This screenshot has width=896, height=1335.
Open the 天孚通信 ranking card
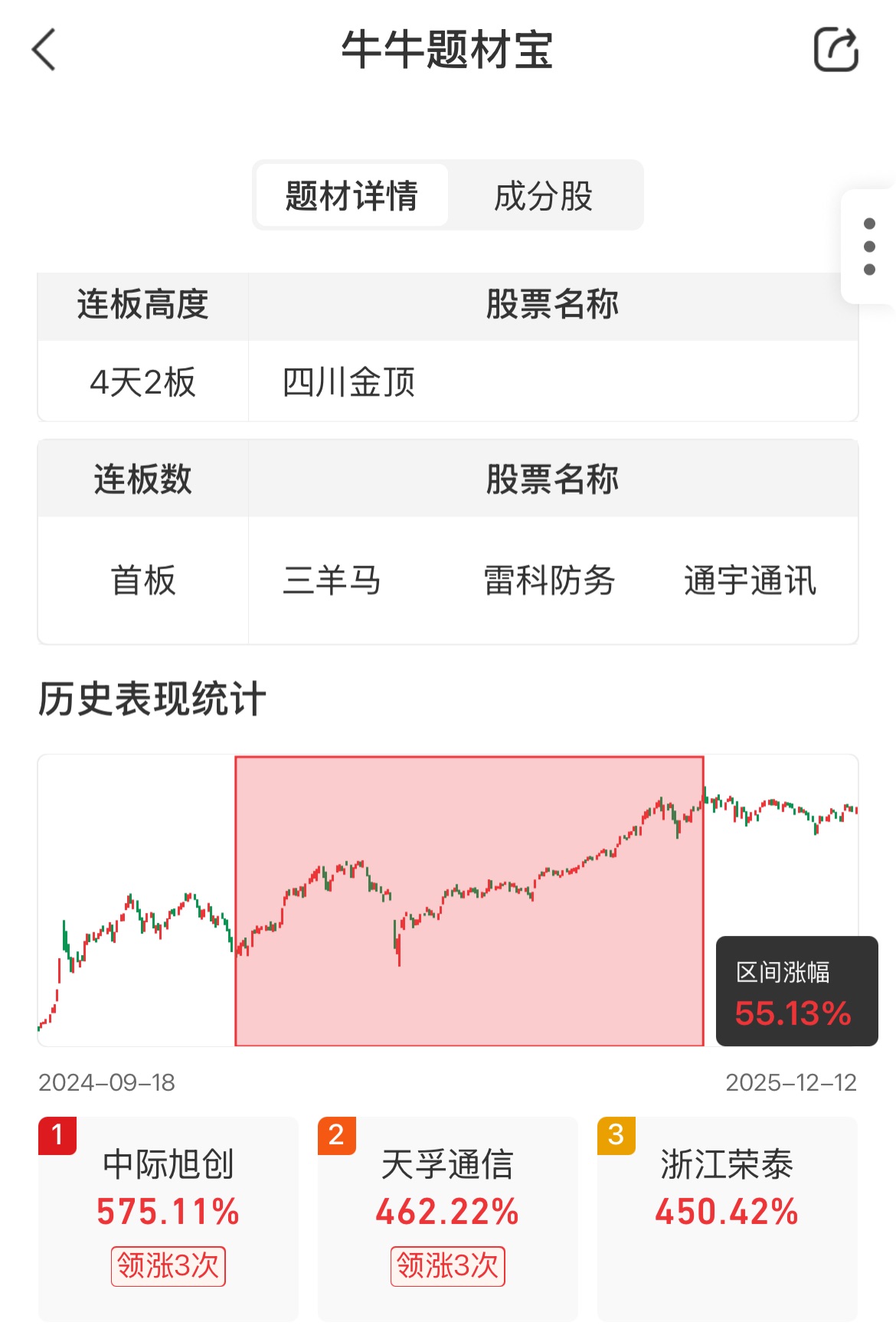coord(448,1218)
